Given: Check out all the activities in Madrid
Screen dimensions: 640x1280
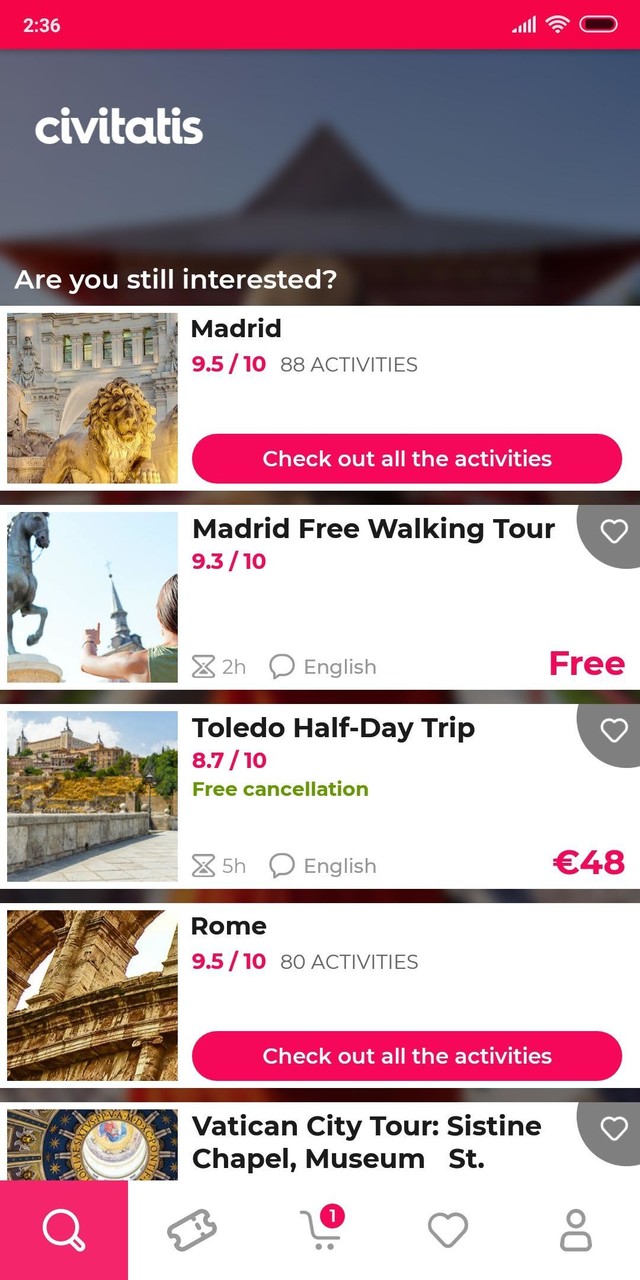Looking at the screenshot, I should (406, 459).
